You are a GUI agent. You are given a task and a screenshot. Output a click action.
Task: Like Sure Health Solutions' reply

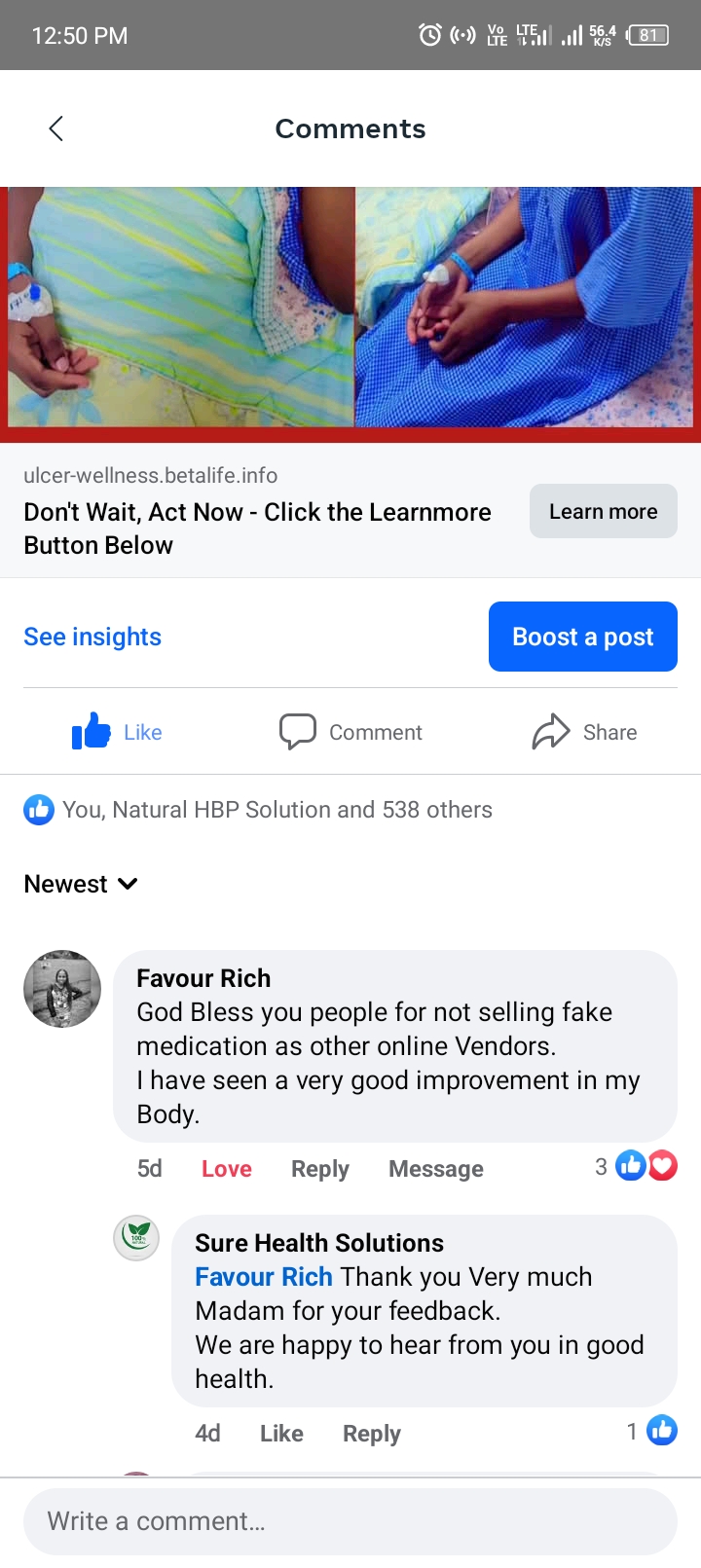tap(281, 1434)
